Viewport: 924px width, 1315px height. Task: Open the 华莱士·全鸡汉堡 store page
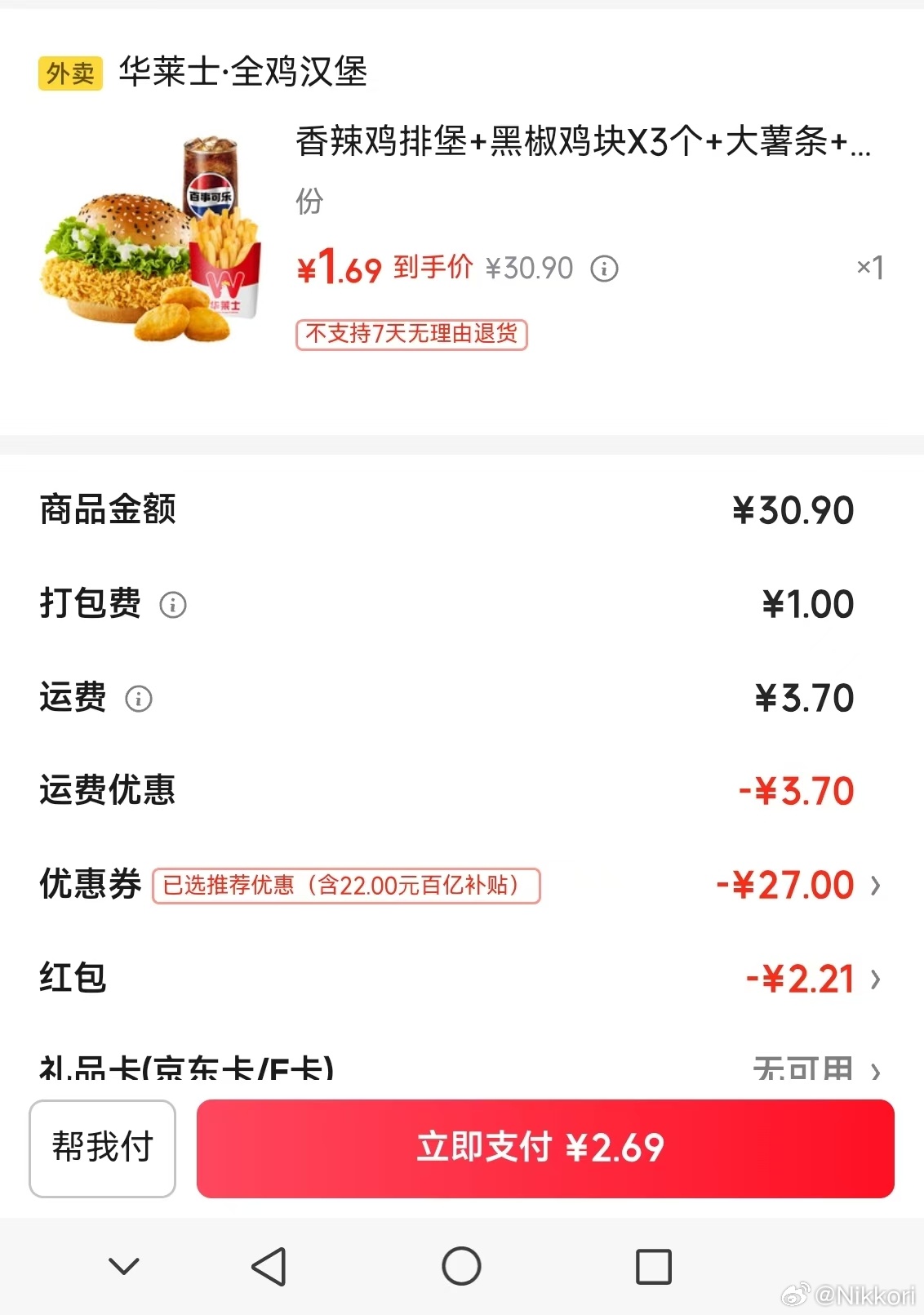coord(242,72)
